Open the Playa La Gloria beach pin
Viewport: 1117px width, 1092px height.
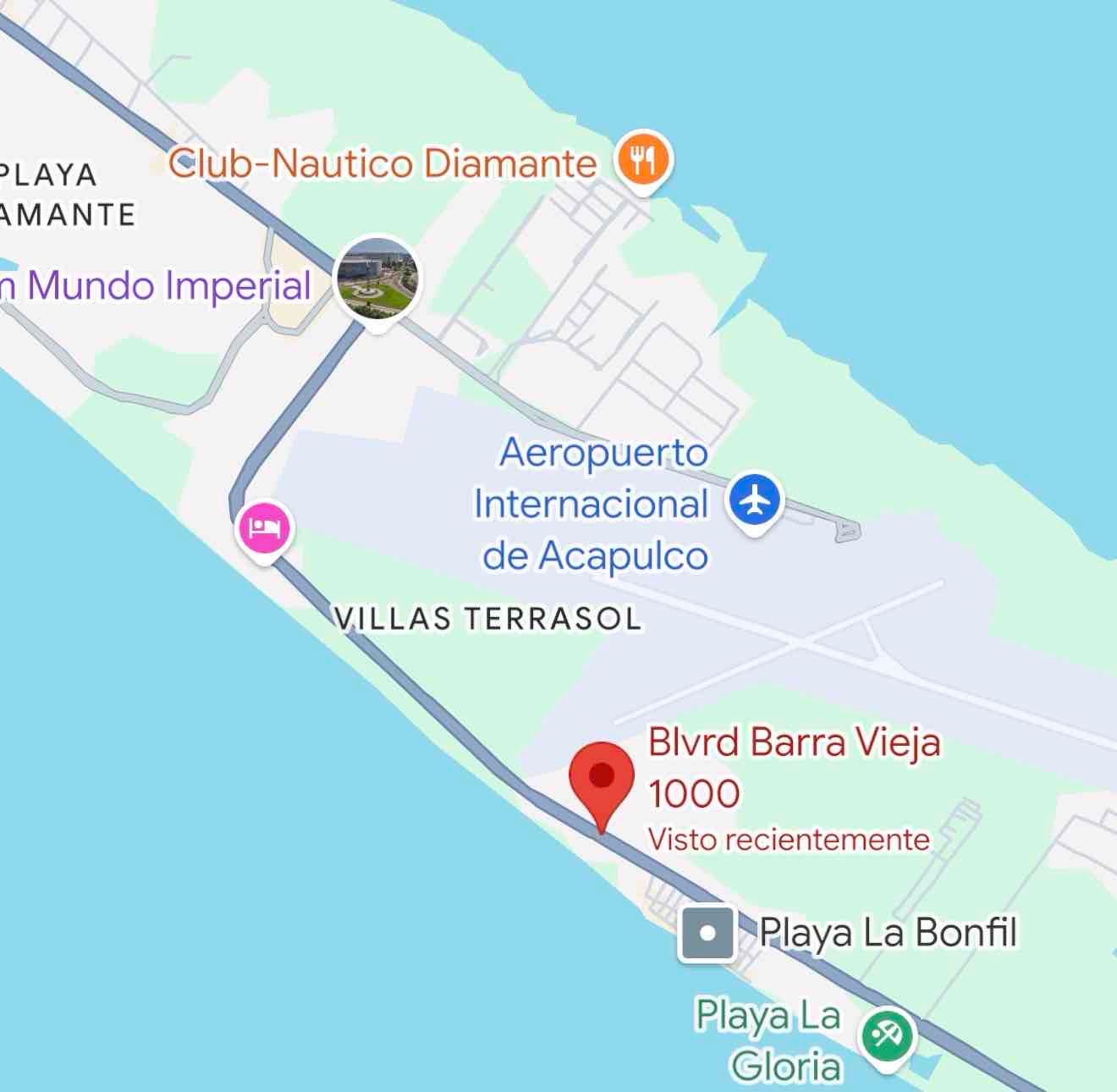click(x=886, y=1036)
